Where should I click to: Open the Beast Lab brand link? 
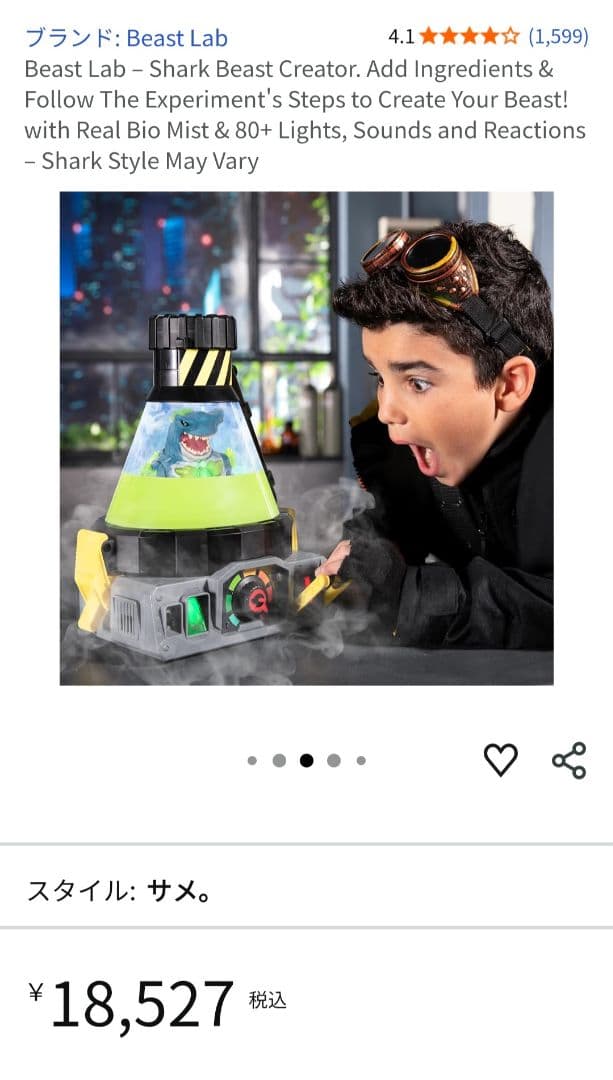tap(126, 39)
